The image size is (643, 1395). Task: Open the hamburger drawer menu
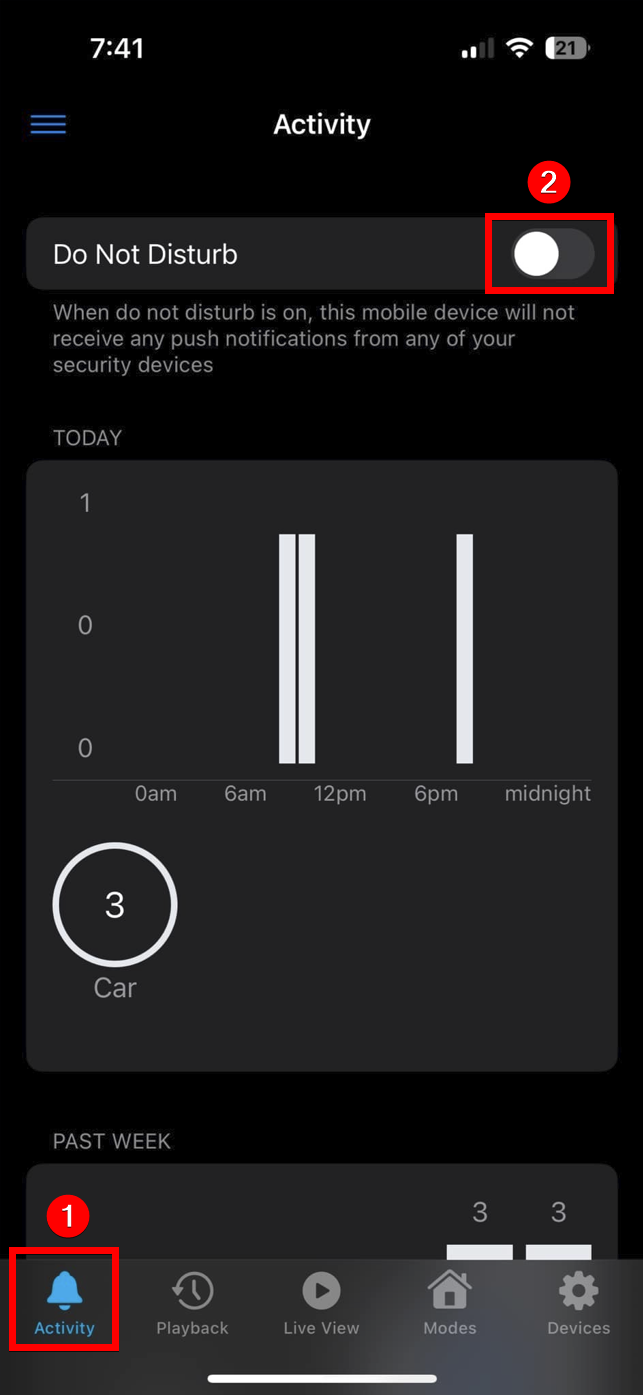pyautogui.click(x=48, y=124)
